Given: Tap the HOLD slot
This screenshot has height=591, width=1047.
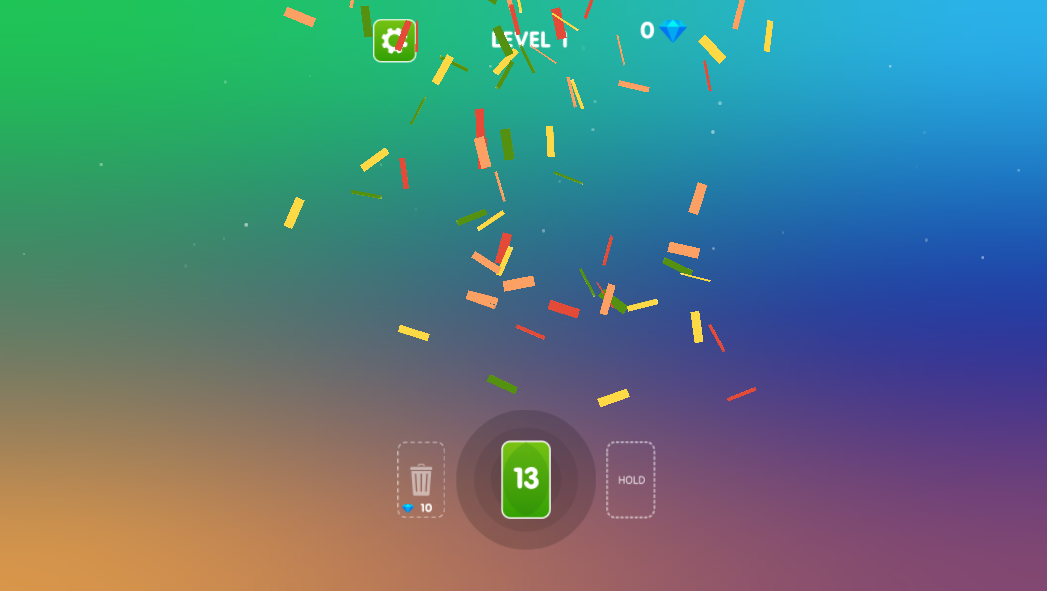Looking at the screenshot, I should 631,480.
